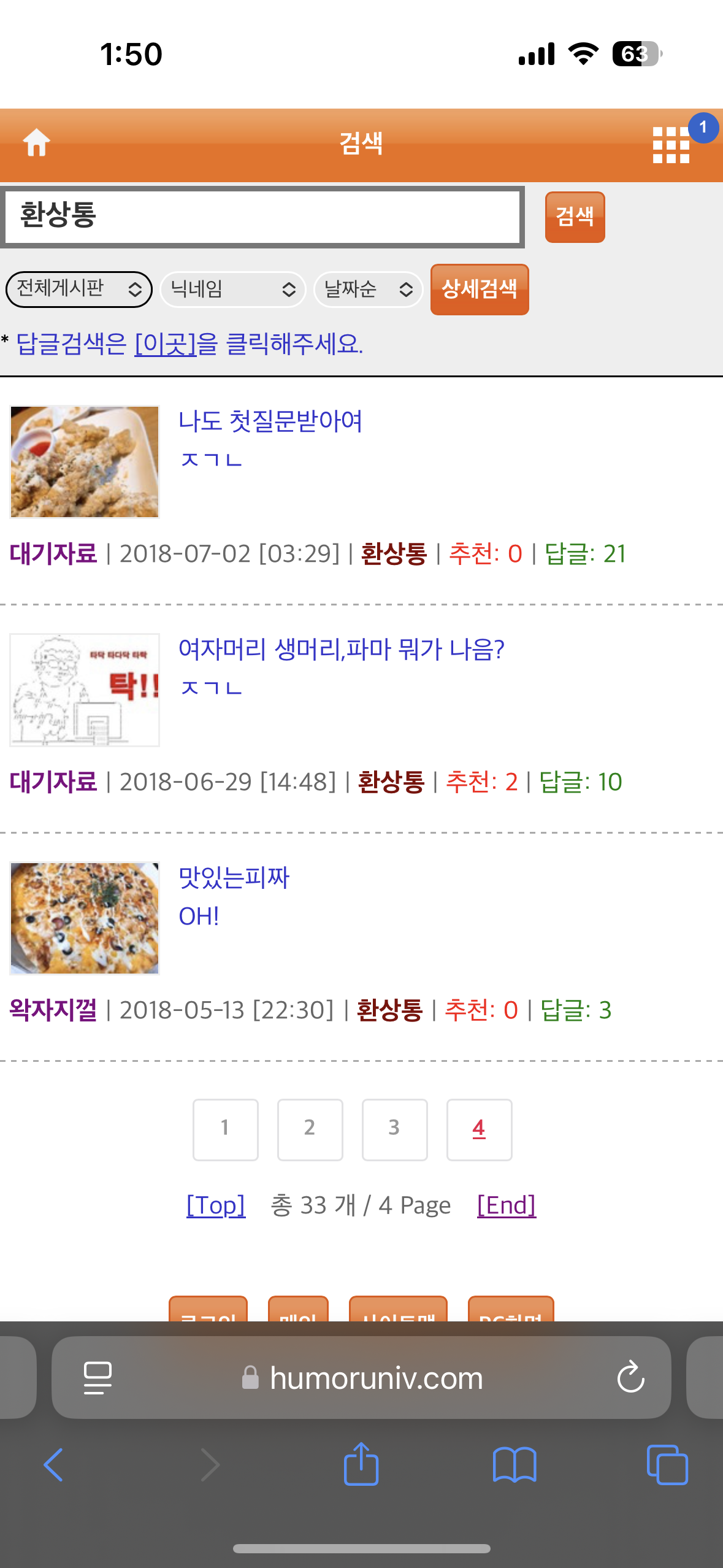Tap the 상세검색 button

point(479,289)
